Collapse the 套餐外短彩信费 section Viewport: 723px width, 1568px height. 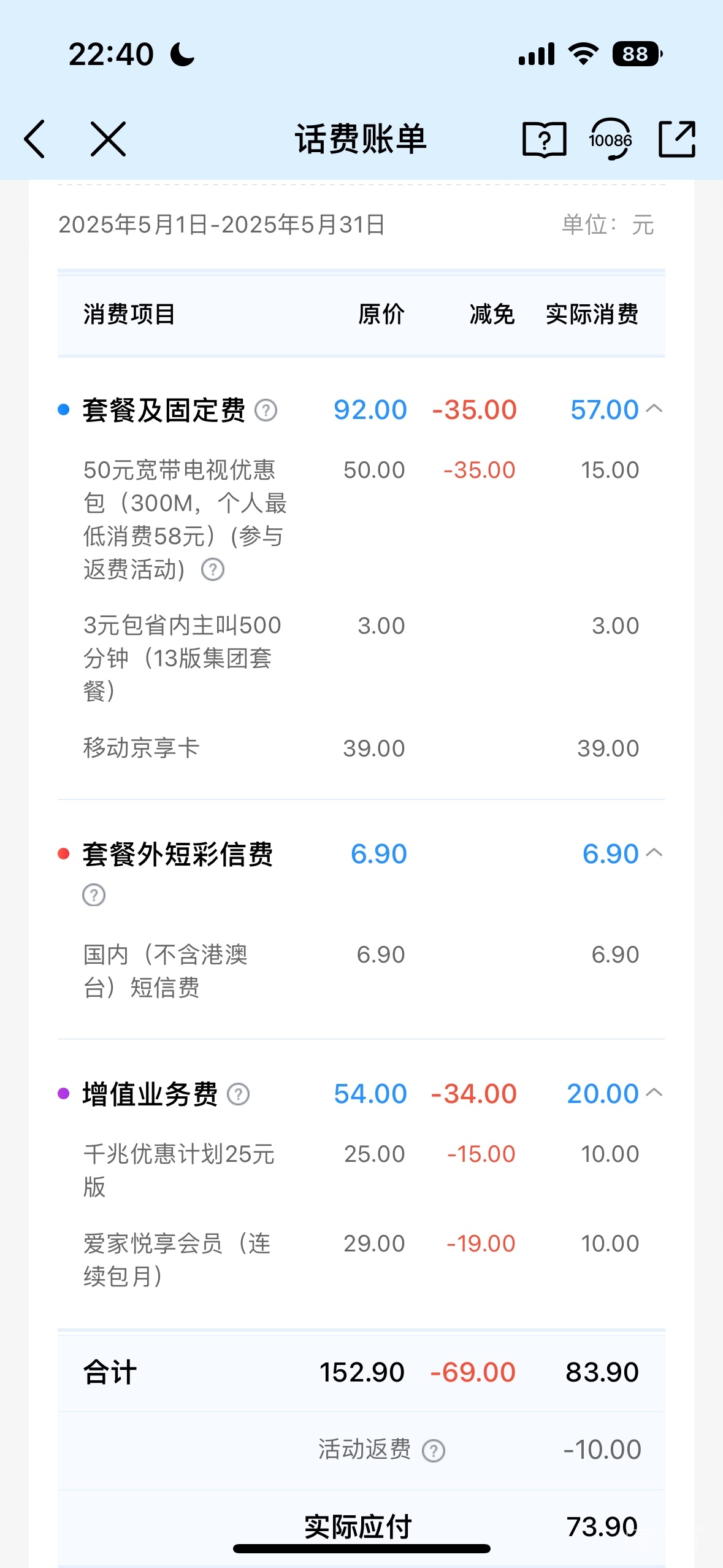[x=654, y=853]
